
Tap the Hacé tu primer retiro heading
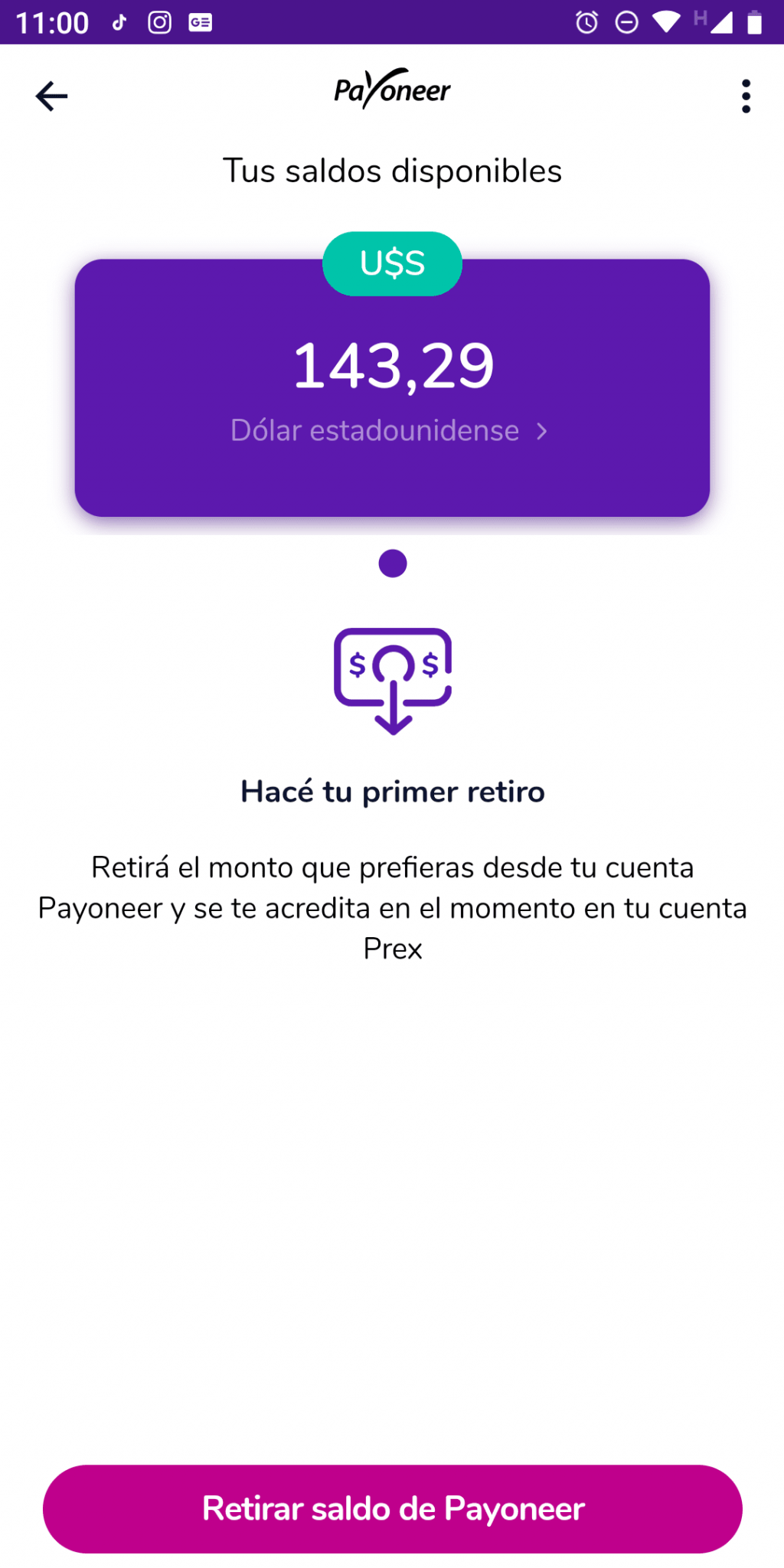pyautogui.click(x=392, y=792)
